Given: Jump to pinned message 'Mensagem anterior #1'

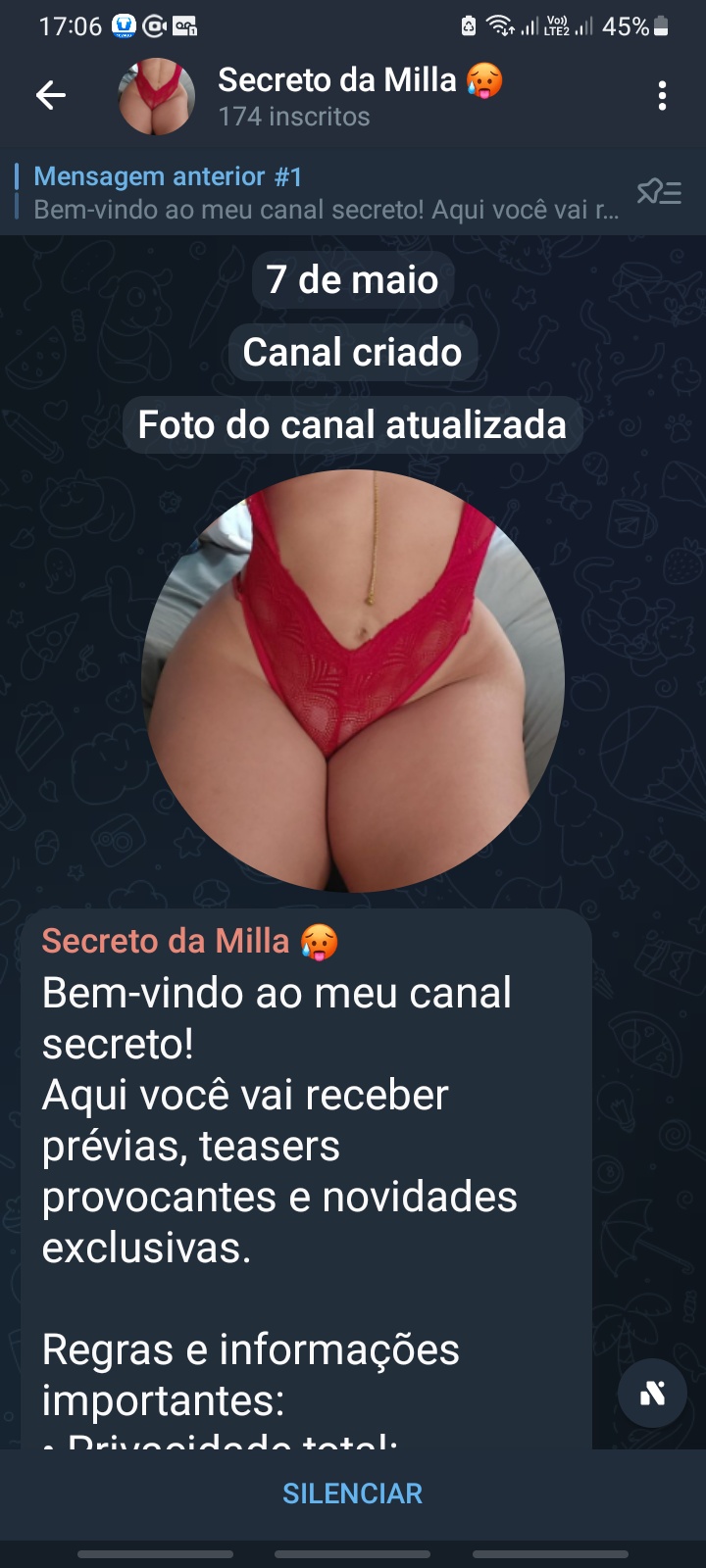Looking at the screenshot, I should 314,192.
